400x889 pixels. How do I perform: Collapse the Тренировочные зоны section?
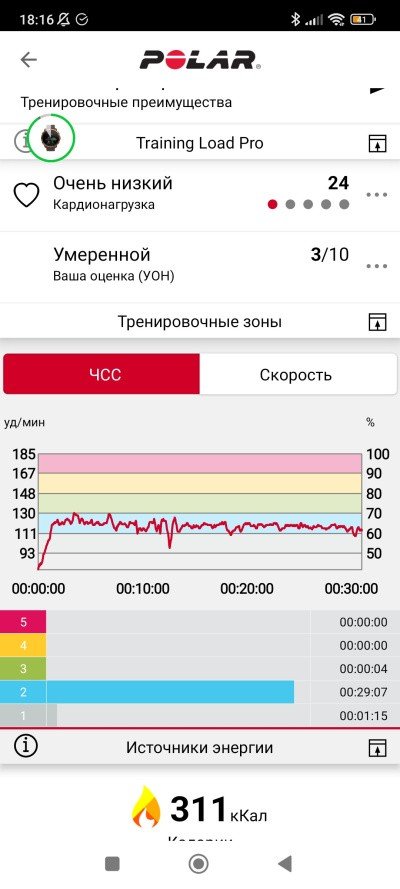pos(377,323)
